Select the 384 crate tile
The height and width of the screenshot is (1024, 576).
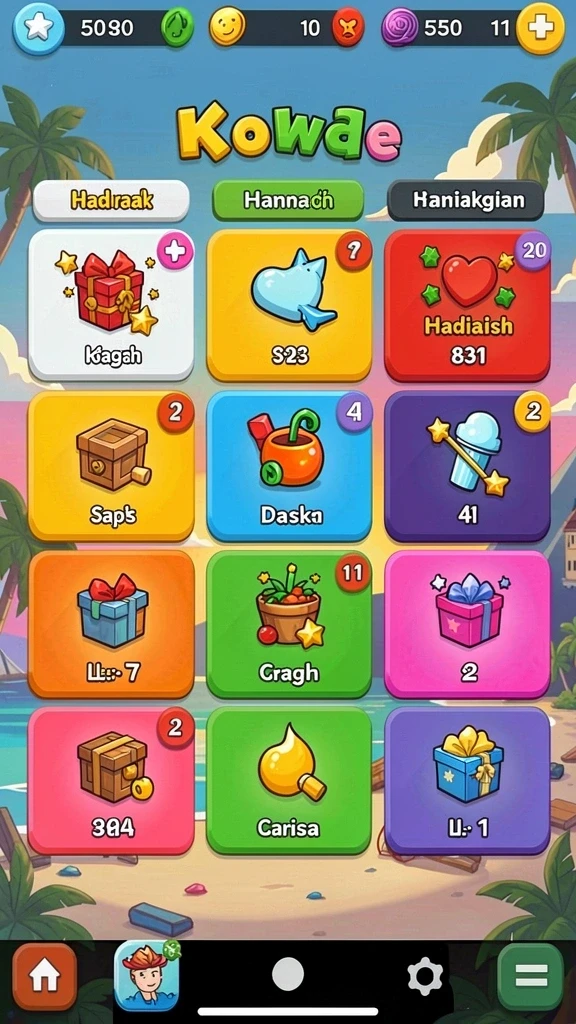[x=111, y=780]
